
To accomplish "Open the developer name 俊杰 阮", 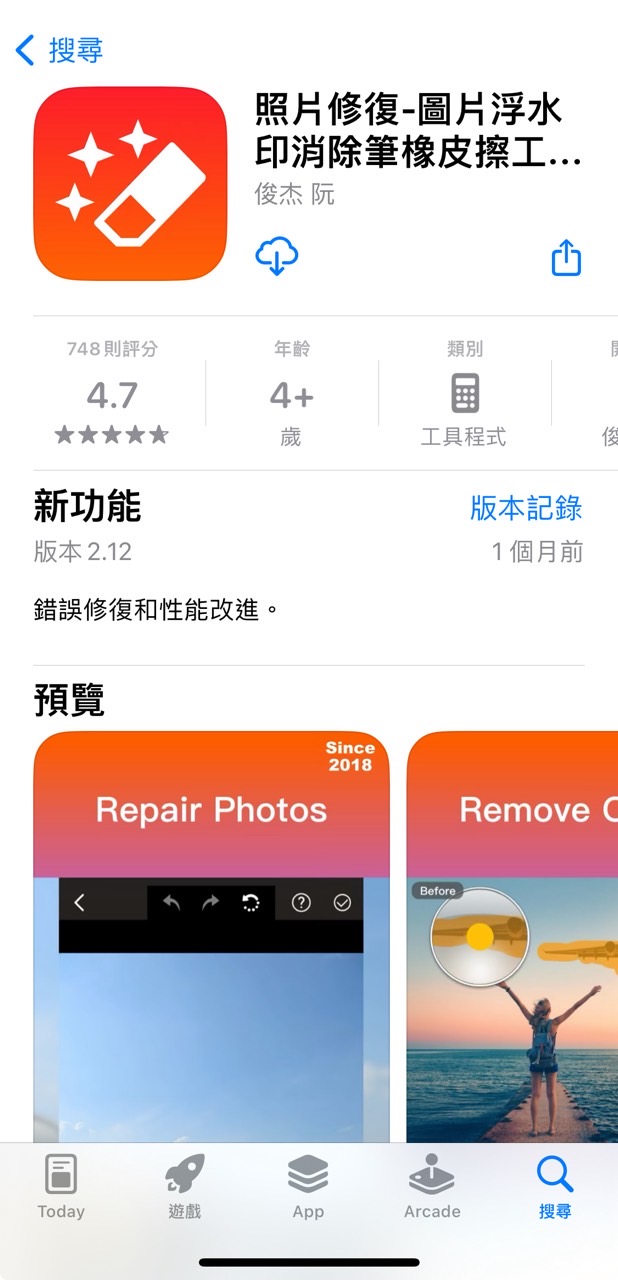I will click(x=294, y=195).
